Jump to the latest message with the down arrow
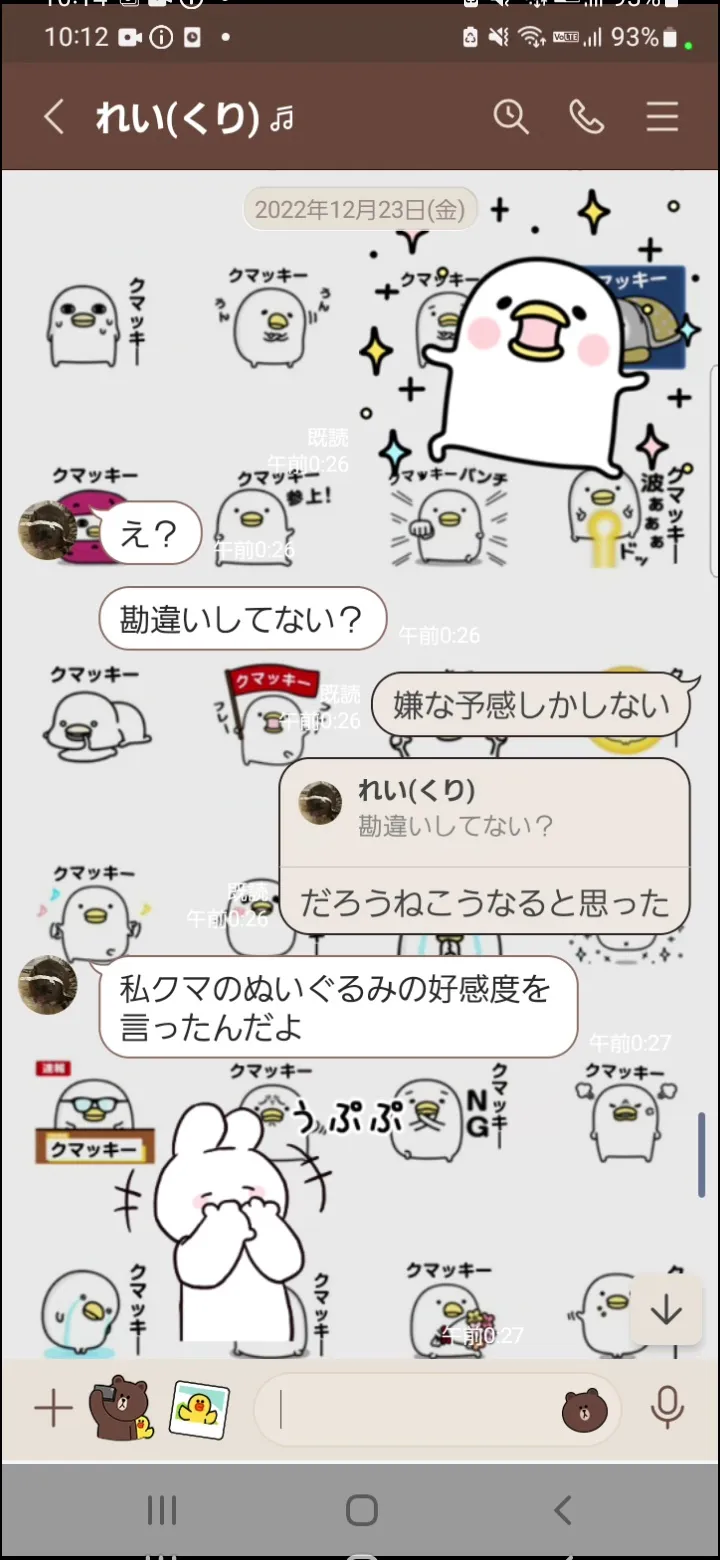The width and height of the screenshot is (720, 1560). [x=666, y=1311]
